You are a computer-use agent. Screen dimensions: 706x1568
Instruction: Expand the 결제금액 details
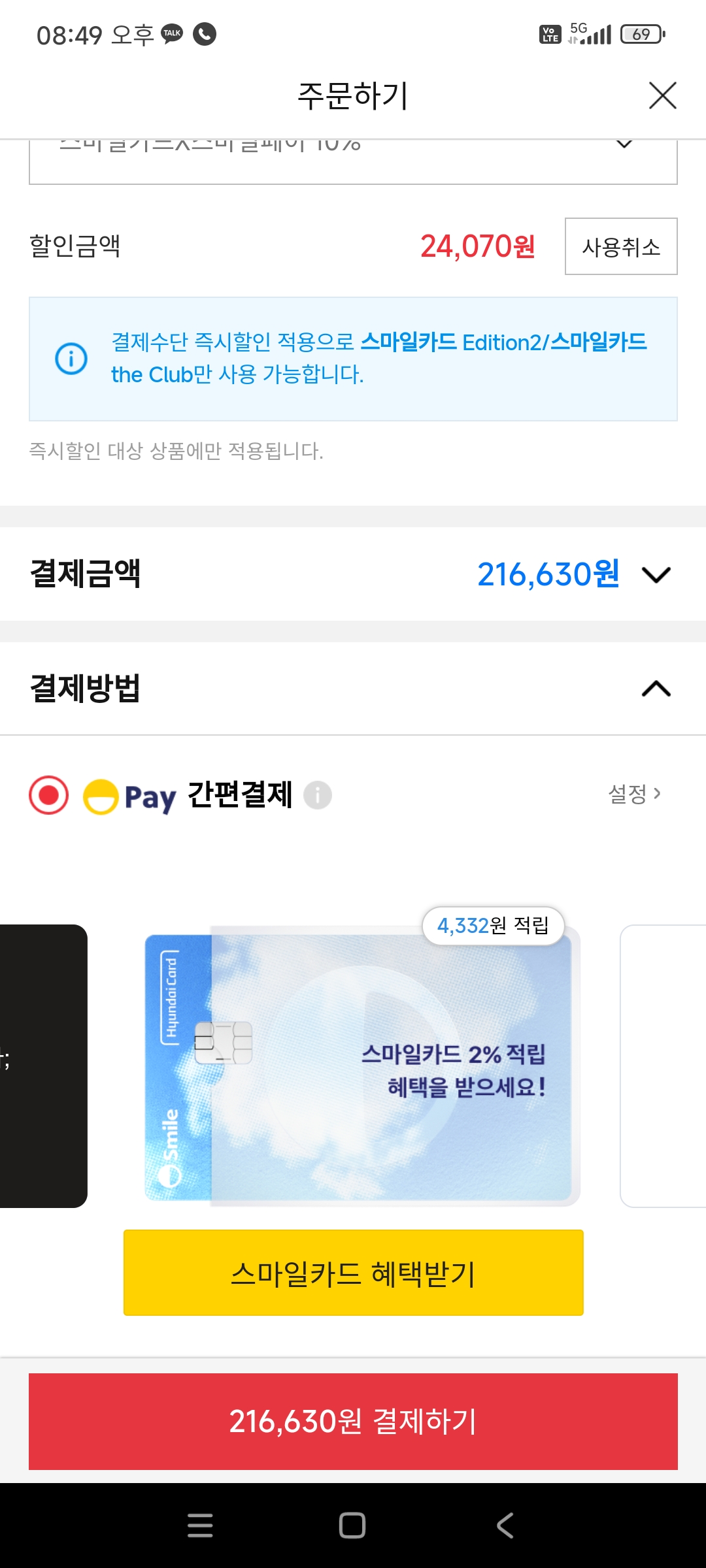click(x=656, y=575)
